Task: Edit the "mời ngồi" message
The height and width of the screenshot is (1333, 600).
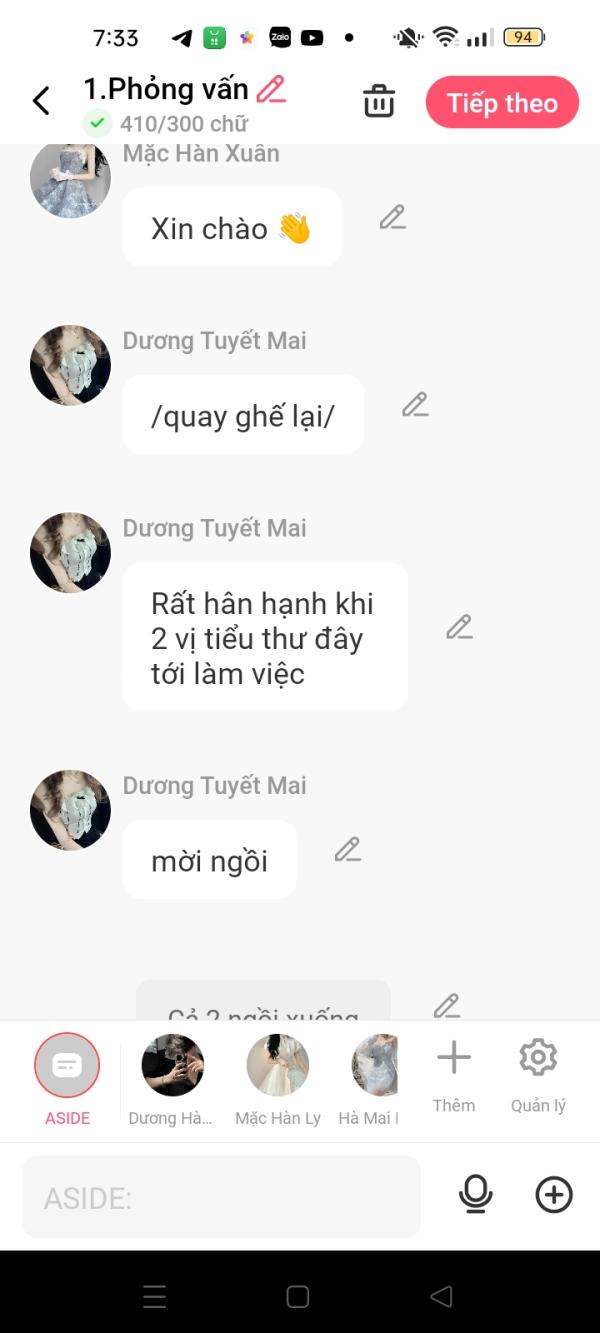Action: [347, 850]
